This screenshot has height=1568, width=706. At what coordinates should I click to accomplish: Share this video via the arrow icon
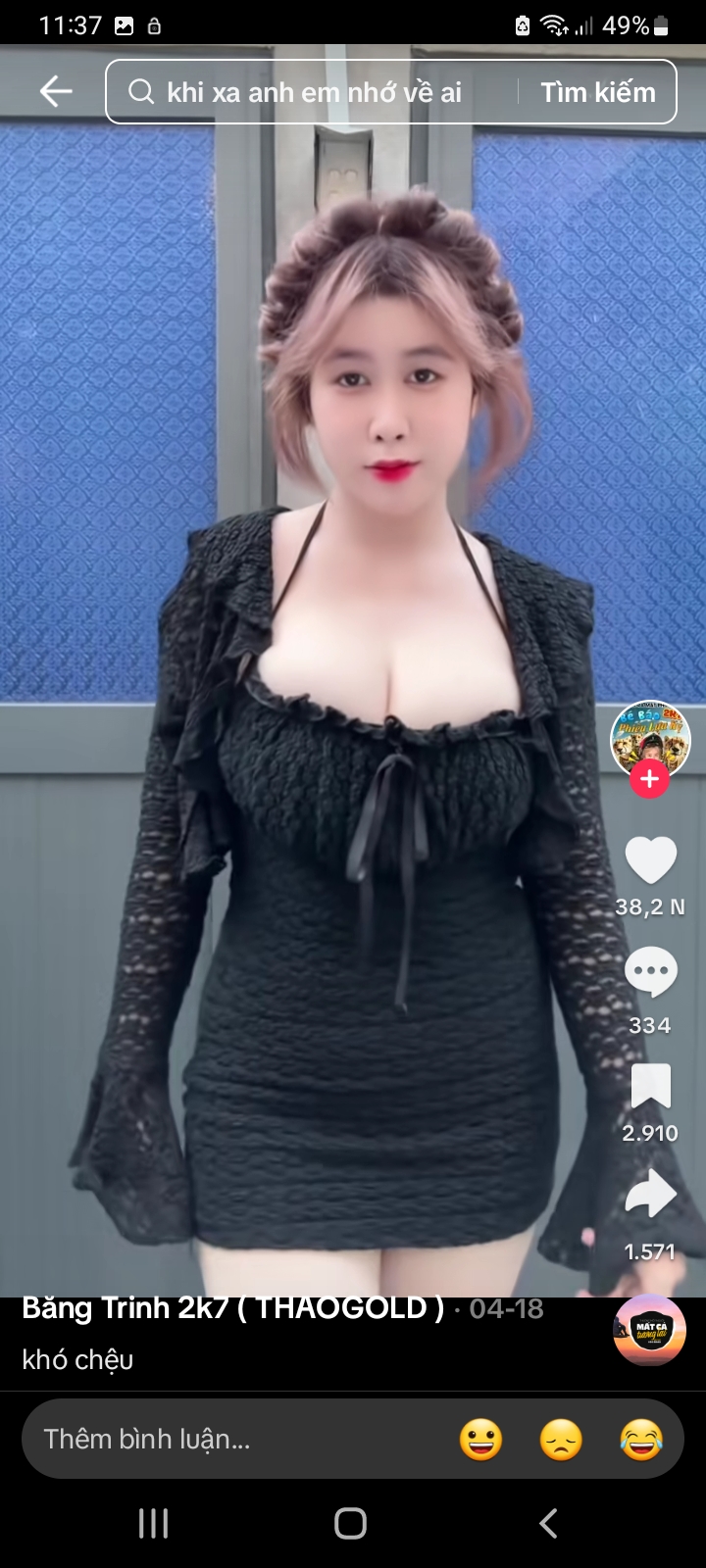pos(650,1196)
